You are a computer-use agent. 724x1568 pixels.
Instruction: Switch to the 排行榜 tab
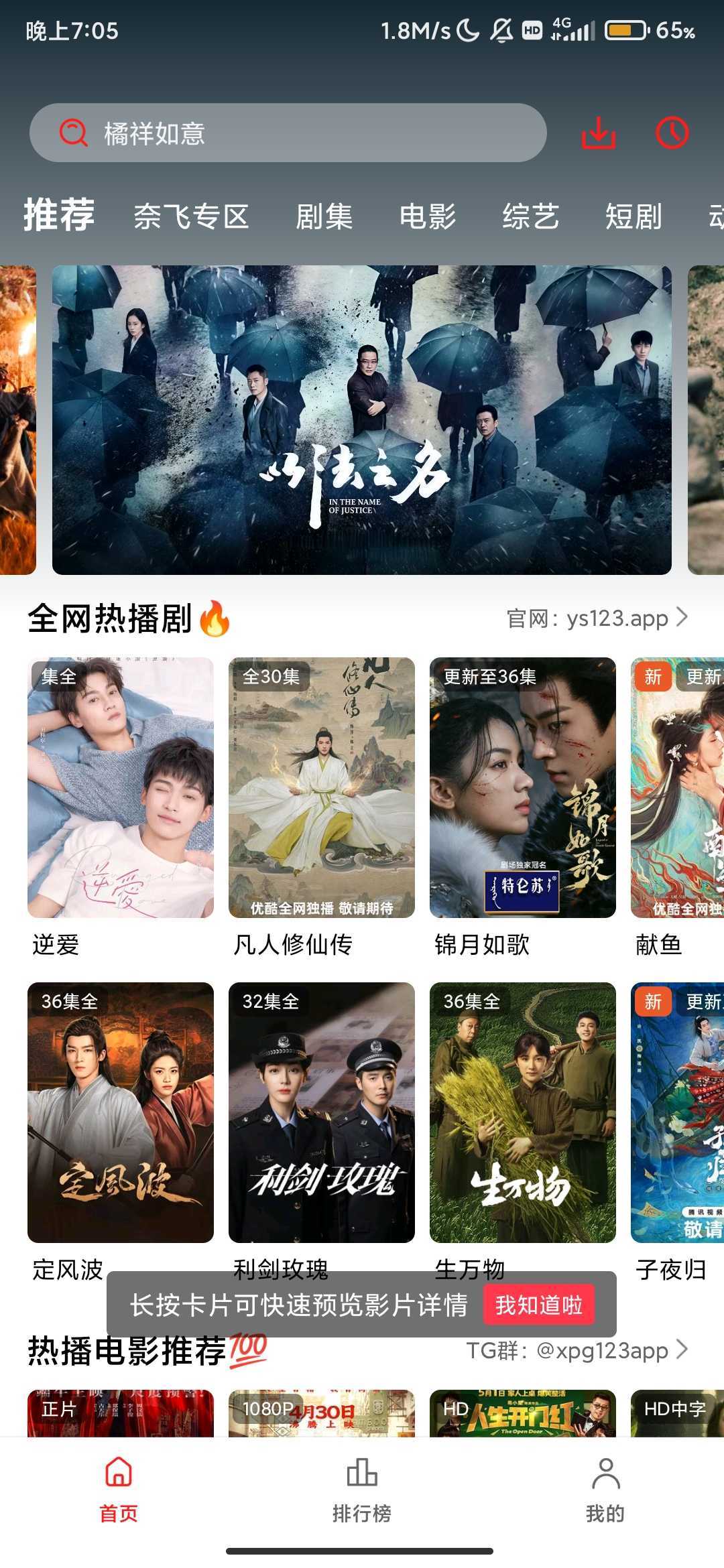[x=362, y=1489]
